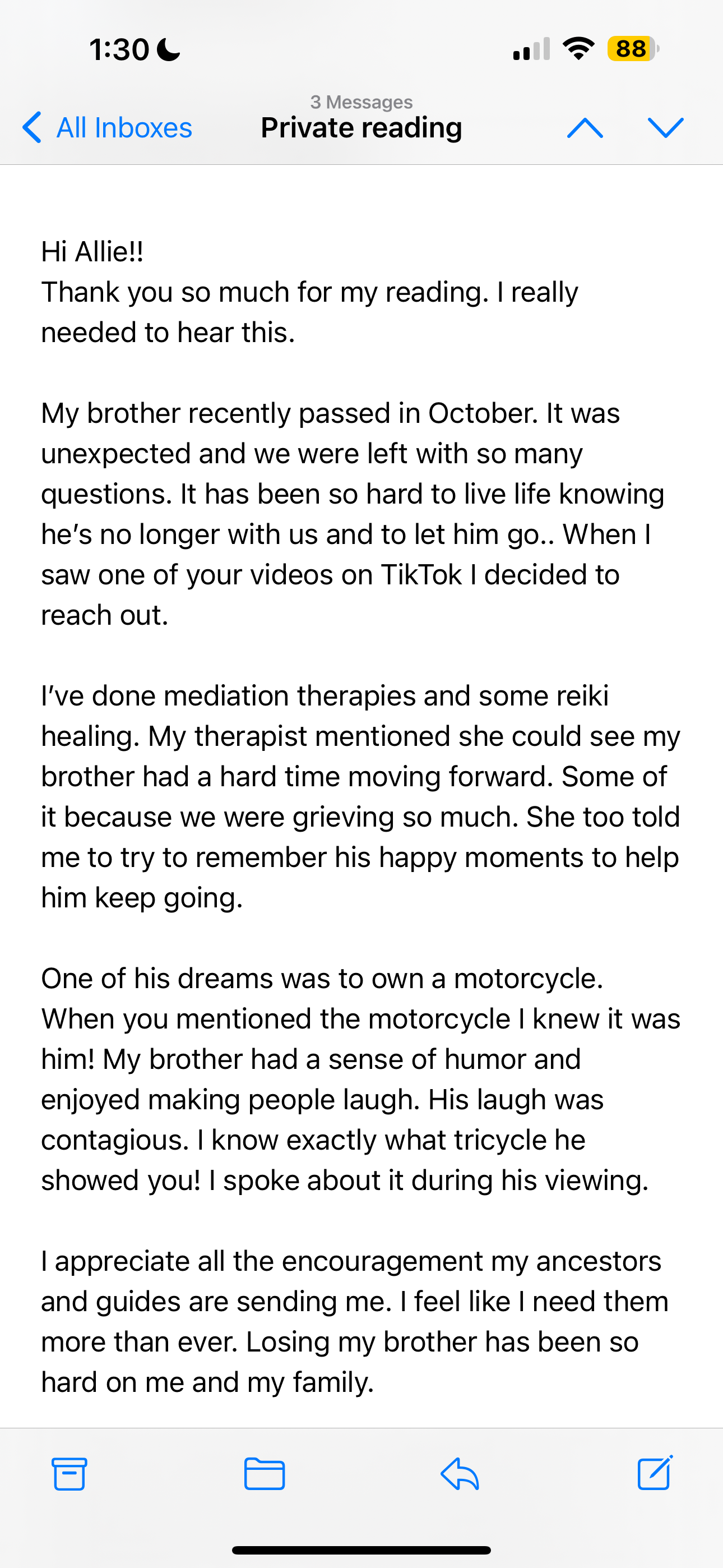This screenshot has width=723, height=1568.
Task: Jump to the next message with down arrow
Action: pyautogui.click(x=666, y=128)
